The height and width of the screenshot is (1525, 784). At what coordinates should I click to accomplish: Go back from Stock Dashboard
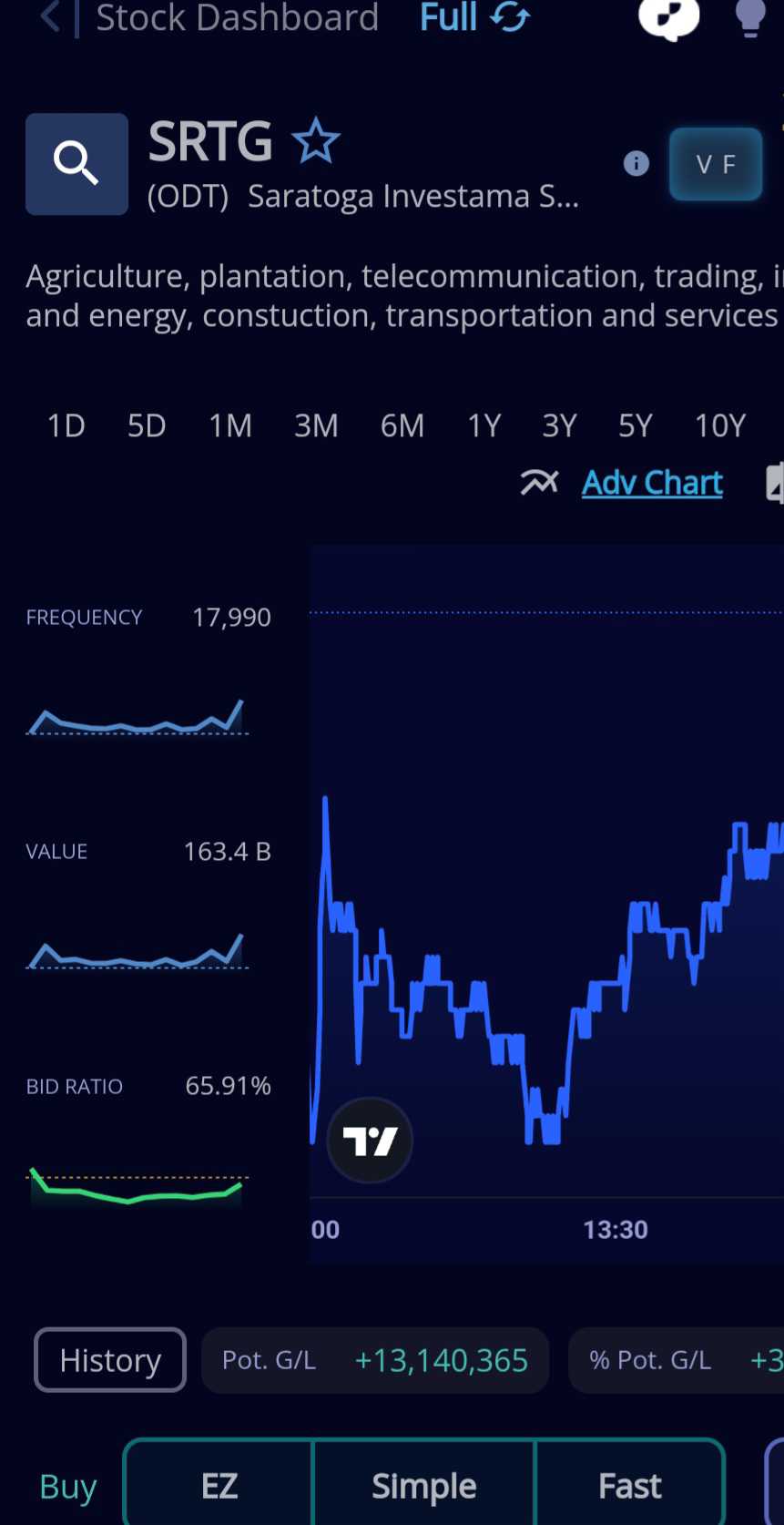coord(51,16)
